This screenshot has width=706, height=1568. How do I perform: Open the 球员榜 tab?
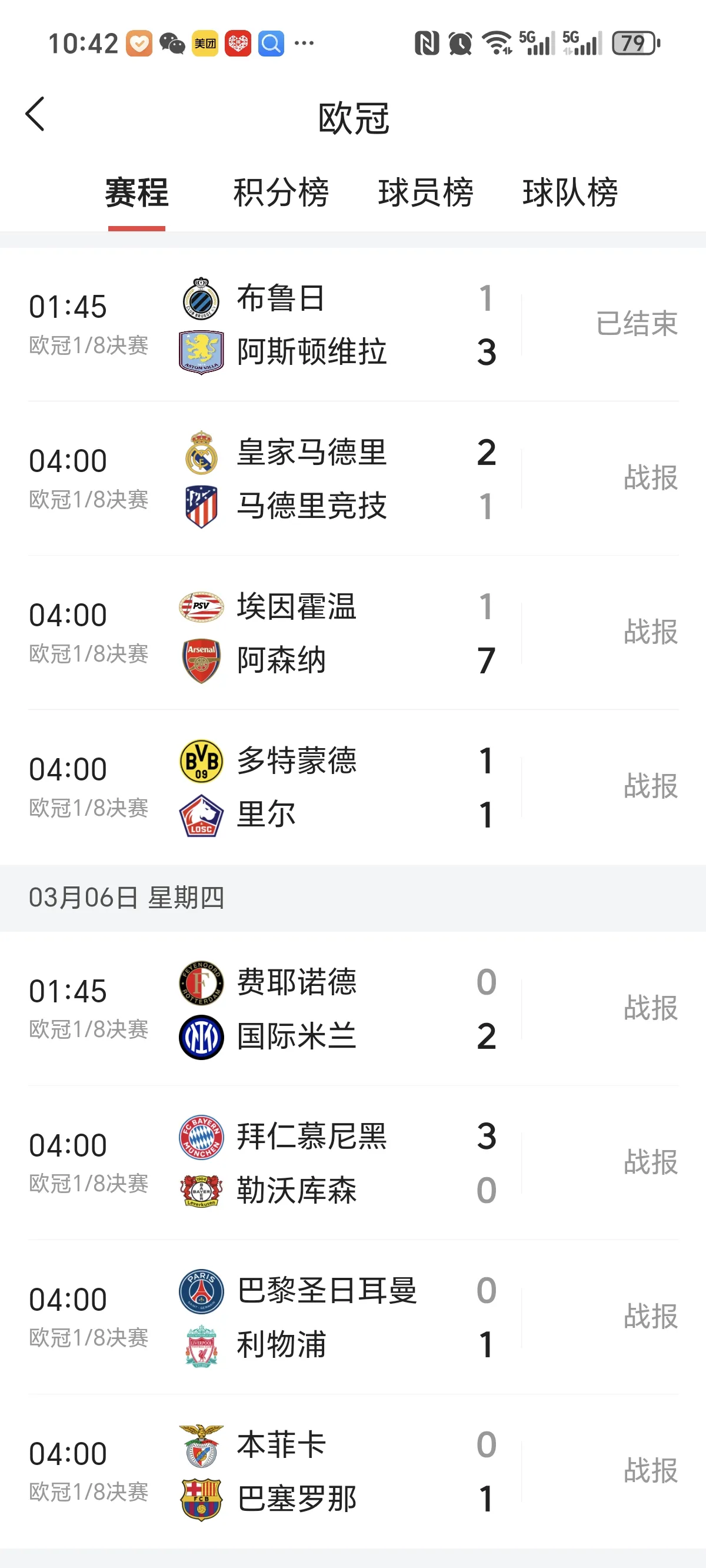tap(426, 193)
